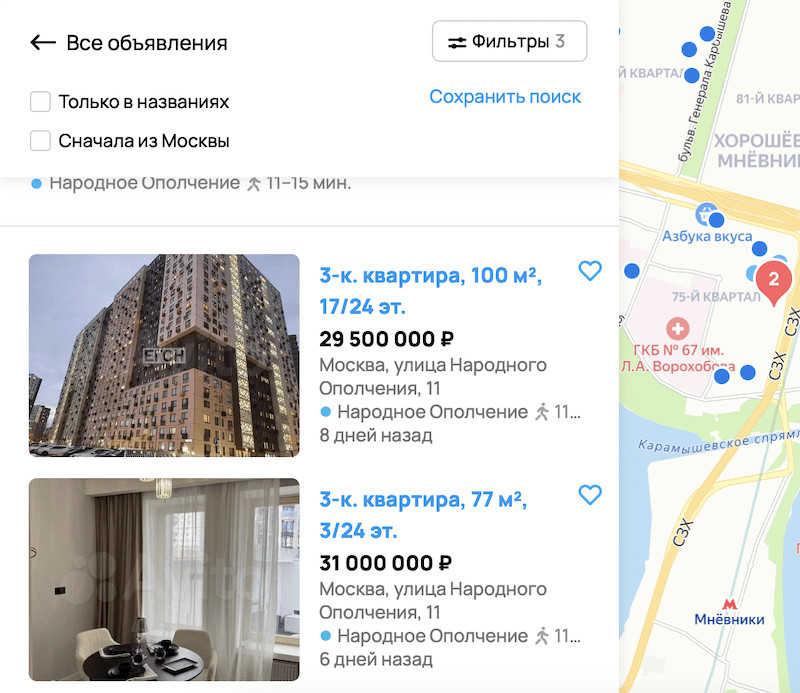This screenshot has width=800, height=693.
Task: Tap Сохранить поиск link
Action: pyautogui.click(x=505, y=97)
